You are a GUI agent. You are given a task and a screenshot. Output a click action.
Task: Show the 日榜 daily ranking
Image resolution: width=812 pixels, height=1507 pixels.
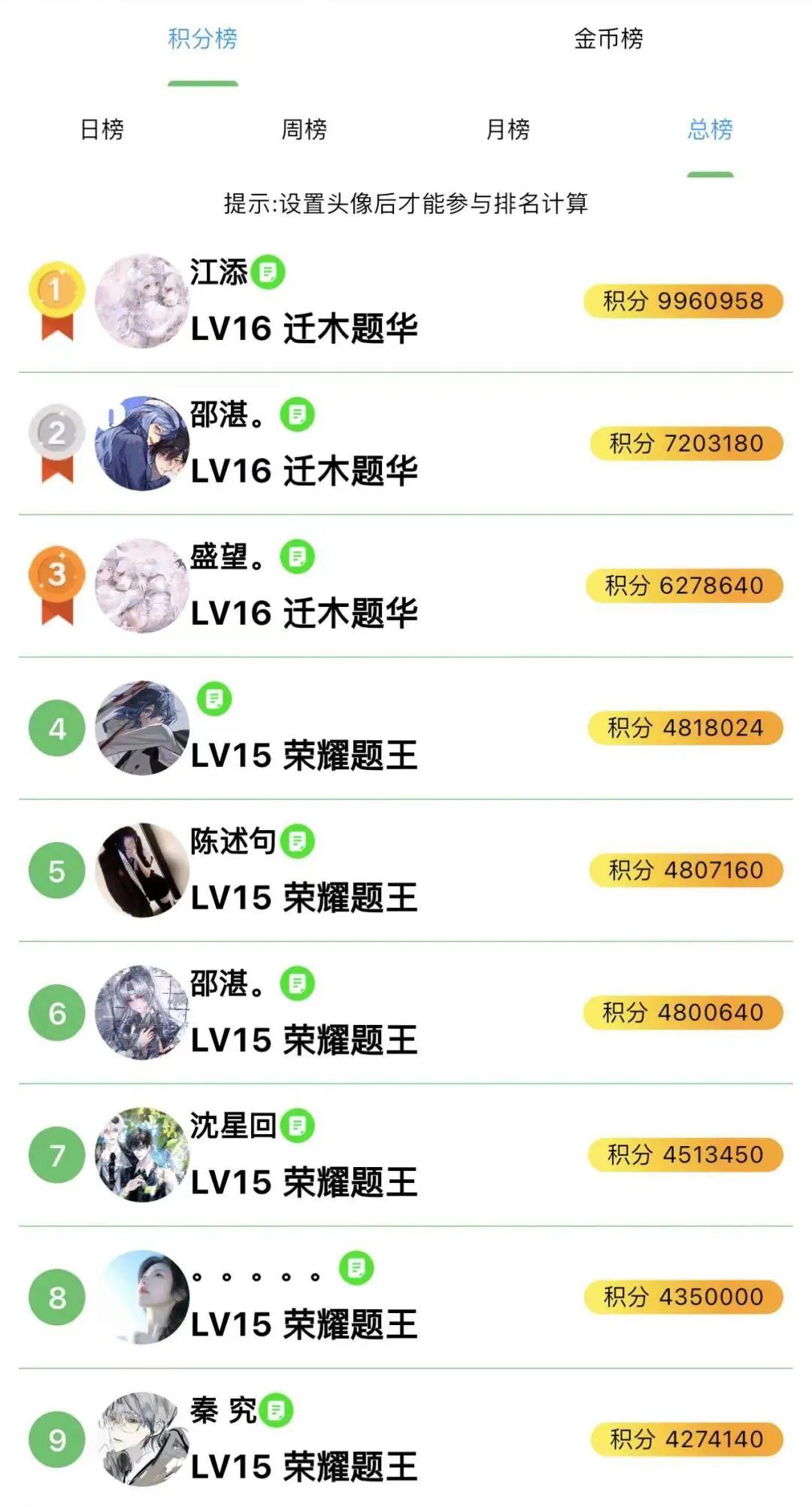(102, 129)
